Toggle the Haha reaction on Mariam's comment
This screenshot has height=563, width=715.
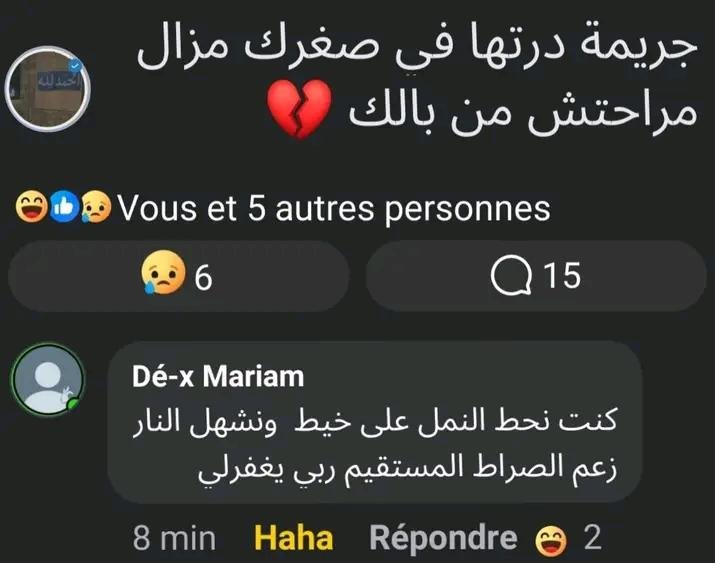(x=293, y=538)
